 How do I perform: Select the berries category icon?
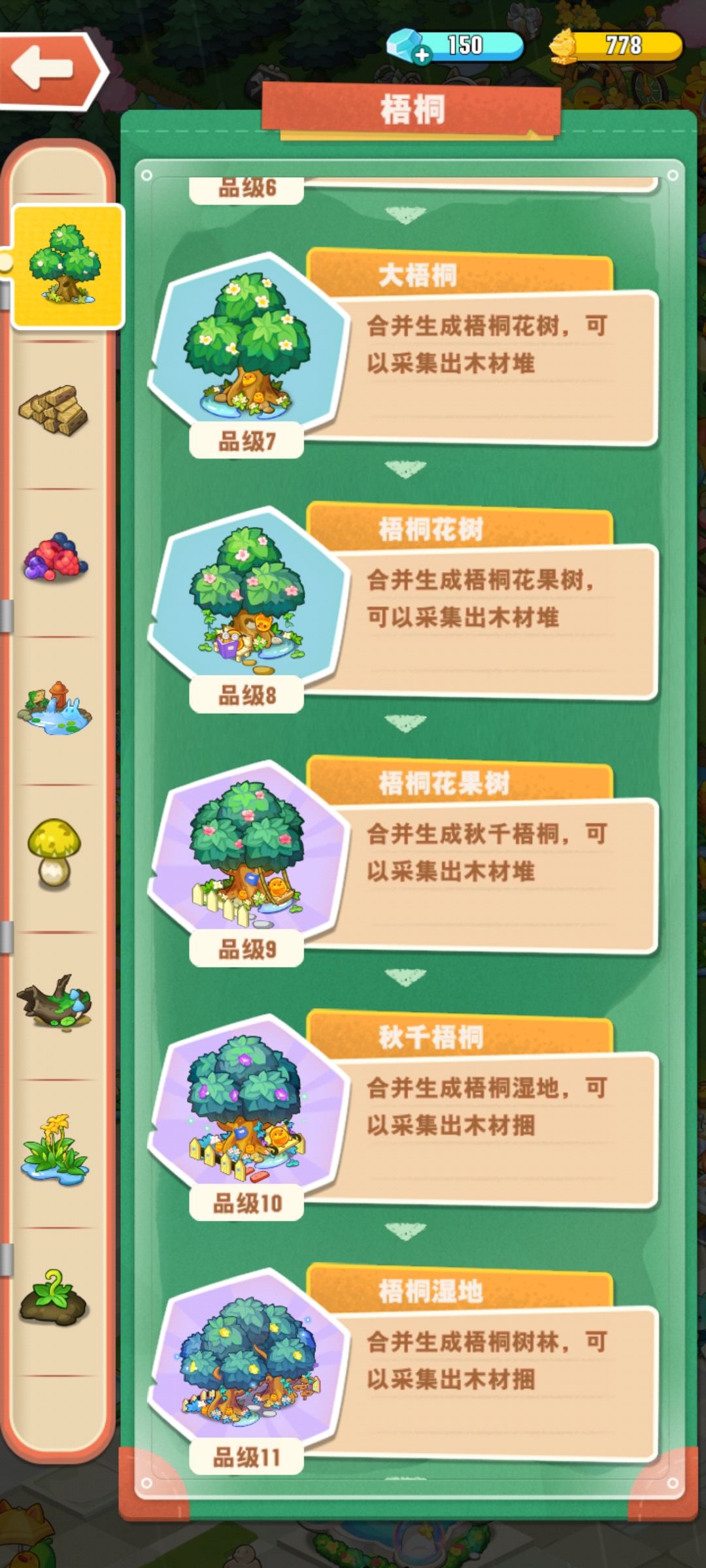(x=56, y=559)
